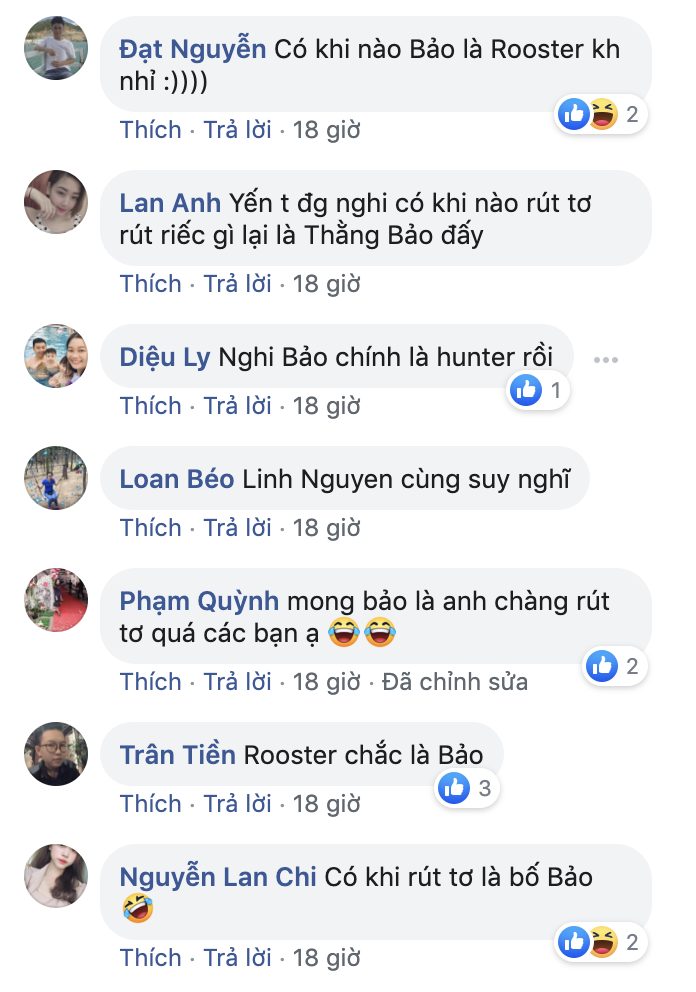Like Đạt Nguyễn's comment
Screen dimensions: 696x992
coord(150,130)
